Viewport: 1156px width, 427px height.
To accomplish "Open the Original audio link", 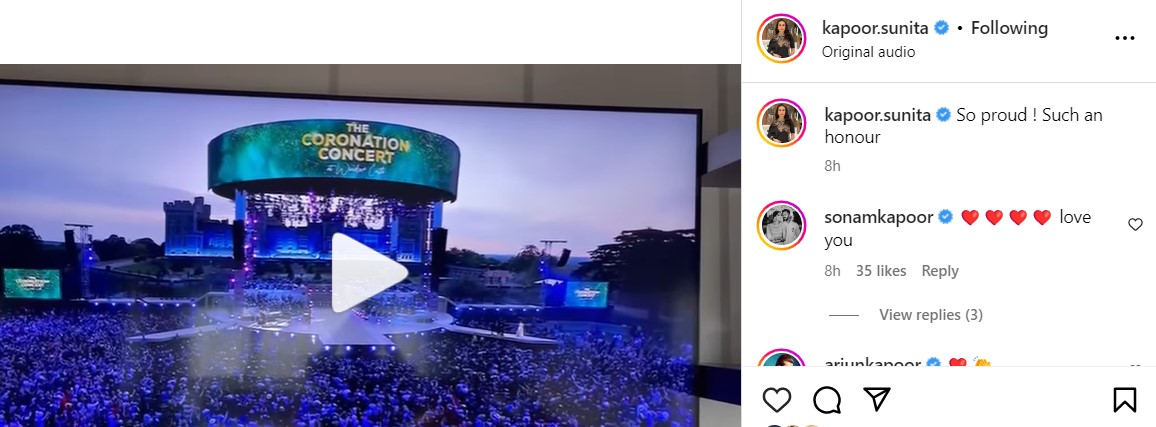I will [868, 52].
